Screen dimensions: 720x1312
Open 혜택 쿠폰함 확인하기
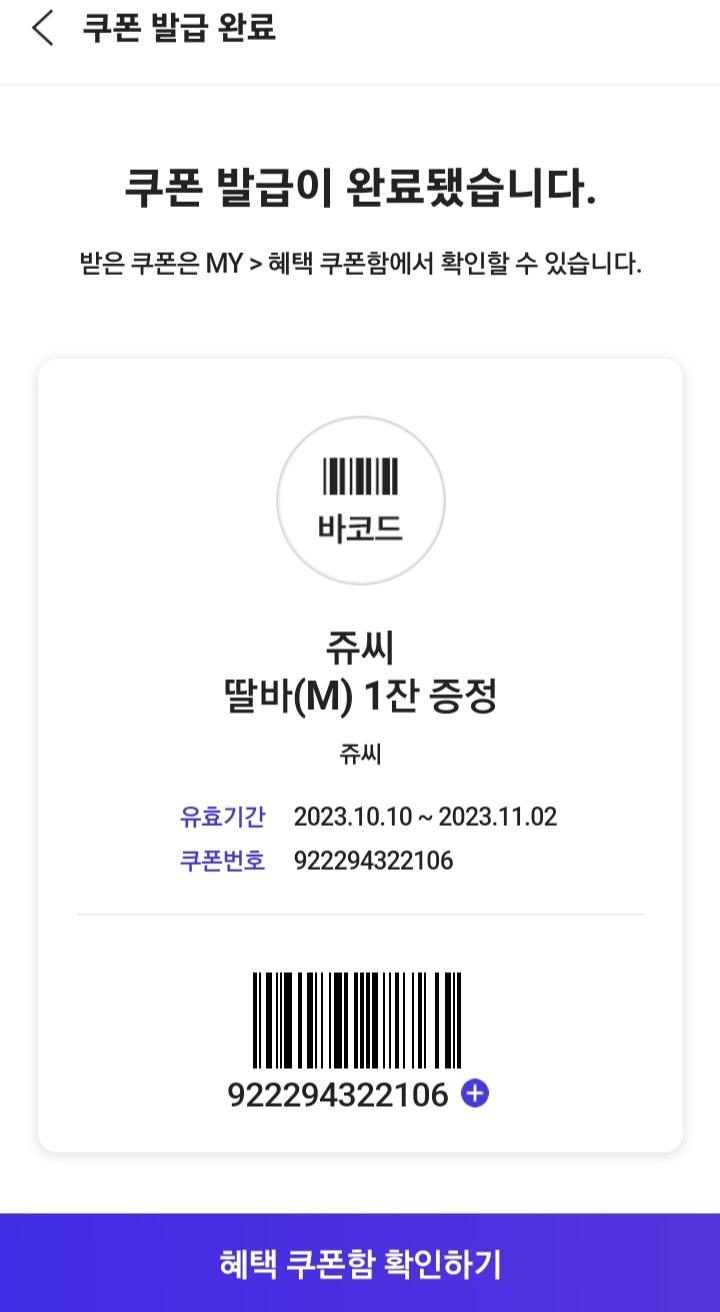(x=360, y=1263)
